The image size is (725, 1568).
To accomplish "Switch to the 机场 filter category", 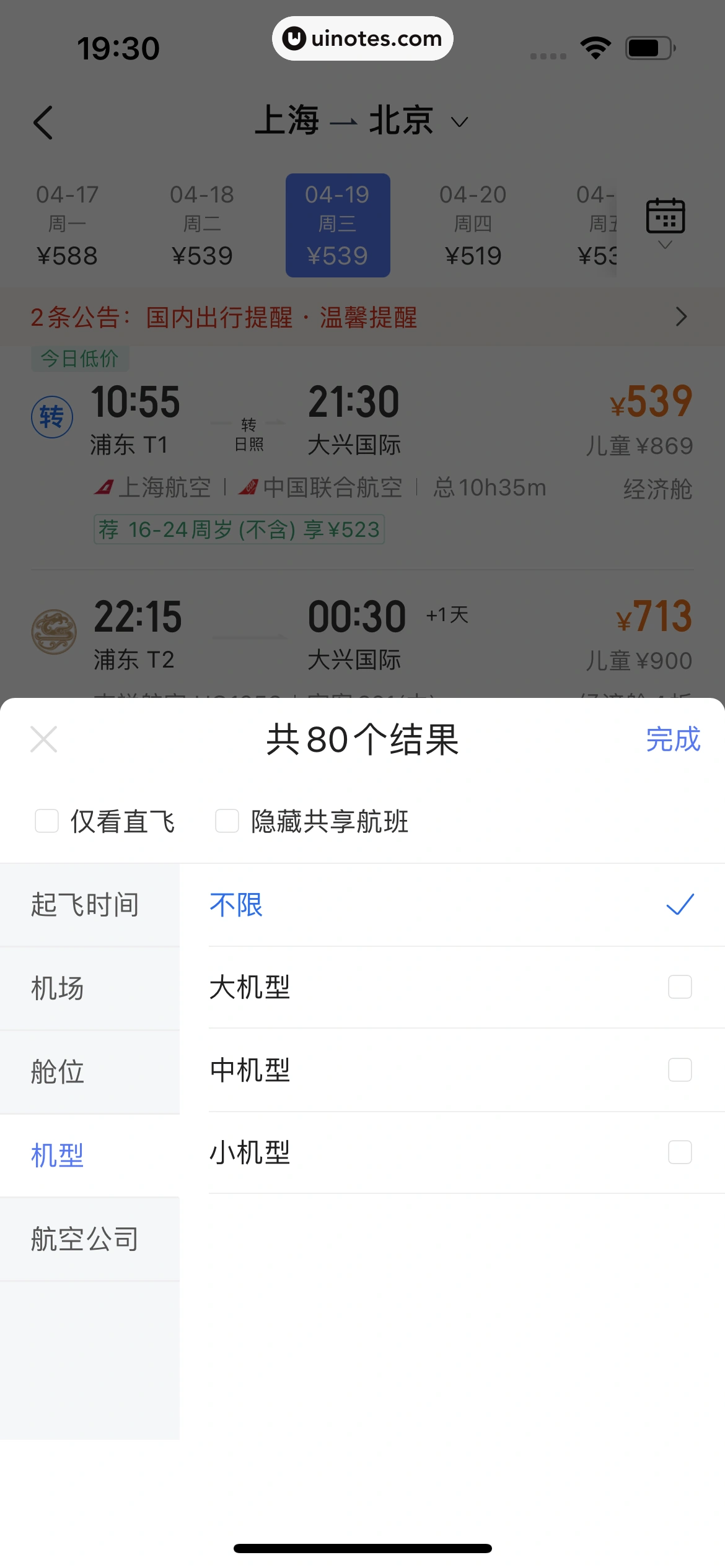I will click(x=58, y=988).
